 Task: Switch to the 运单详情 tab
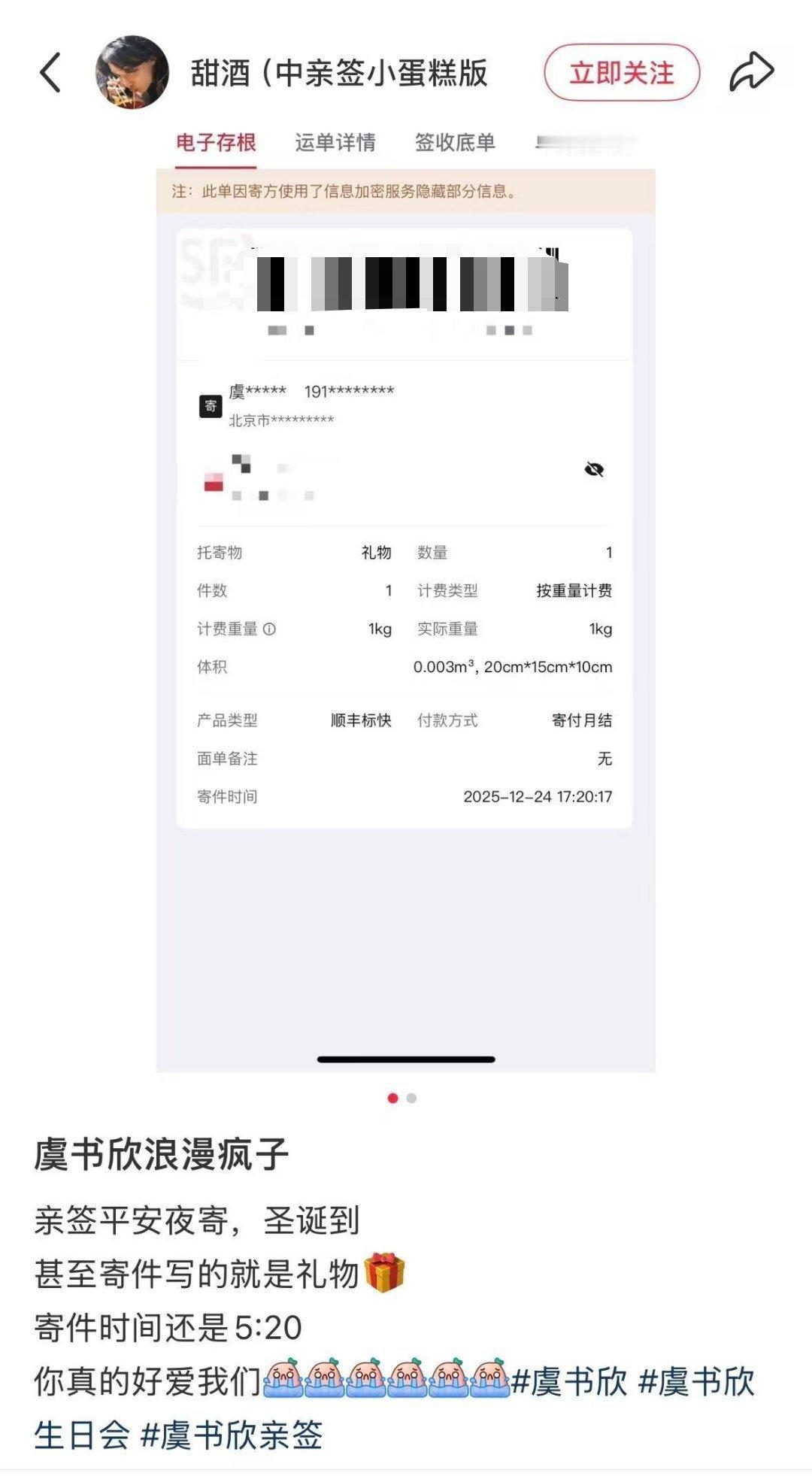point(337,142)
